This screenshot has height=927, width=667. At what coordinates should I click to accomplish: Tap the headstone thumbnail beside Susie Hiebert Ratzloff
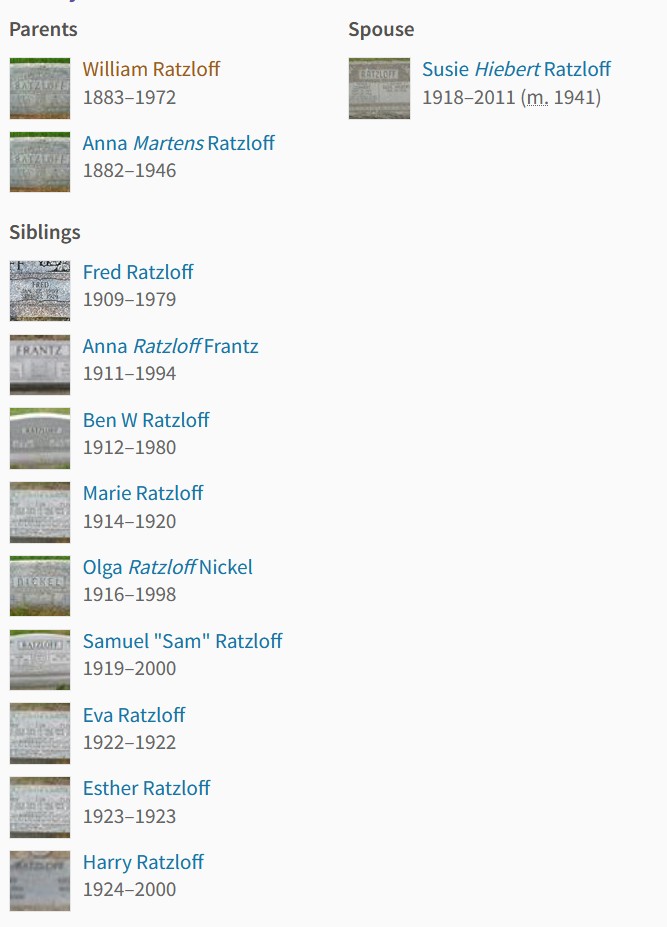point(379,88)
